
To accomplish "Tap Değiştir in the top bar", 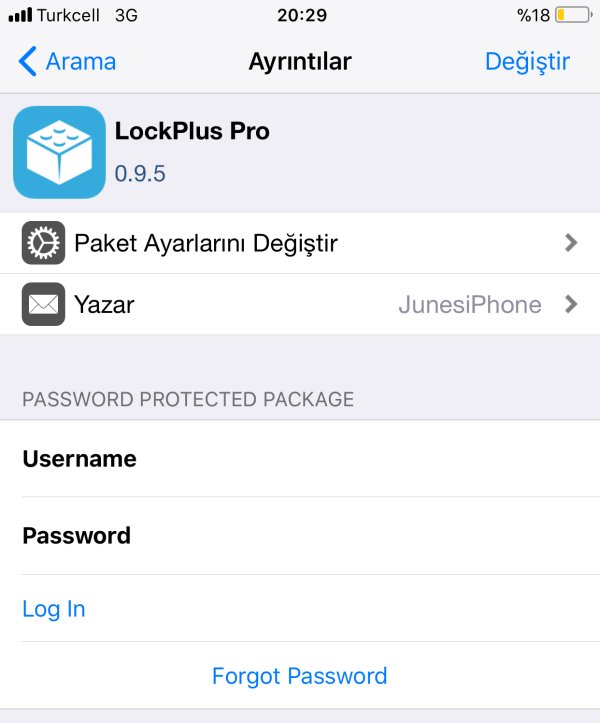I will [x=527, y=61].
